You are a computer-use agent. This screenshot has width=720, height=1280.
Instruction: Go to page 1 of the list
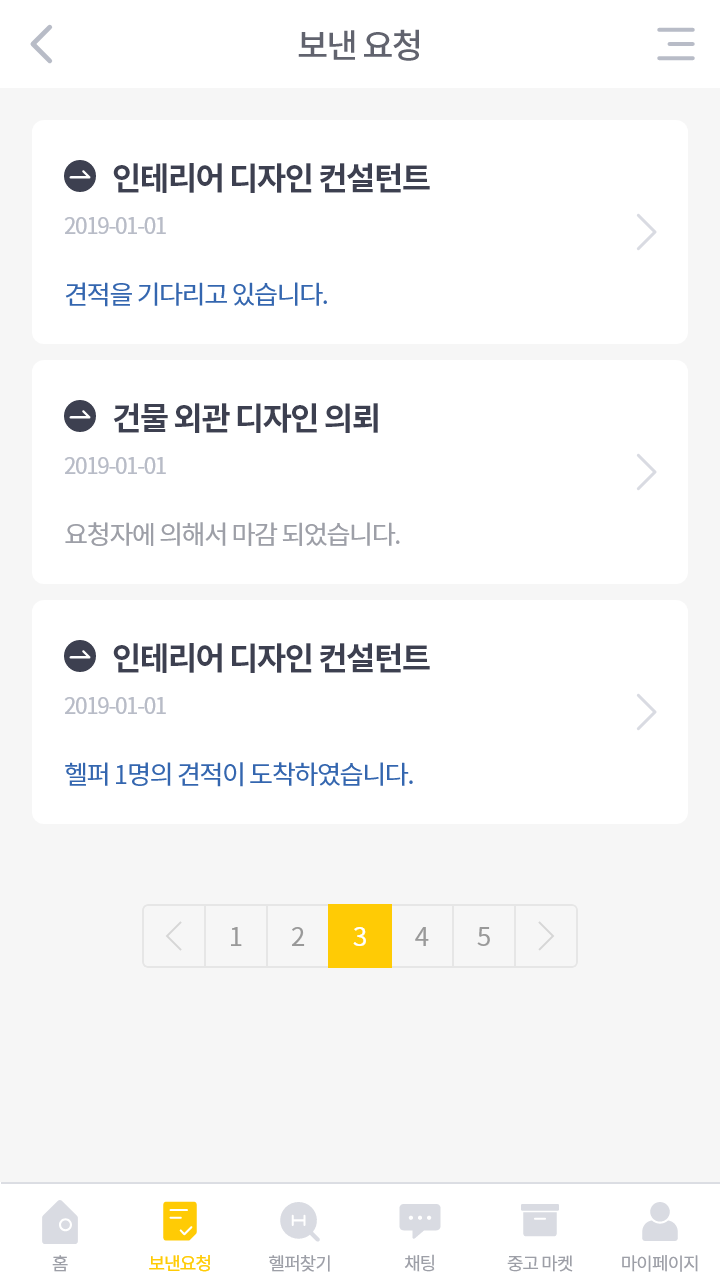[236, 936]
